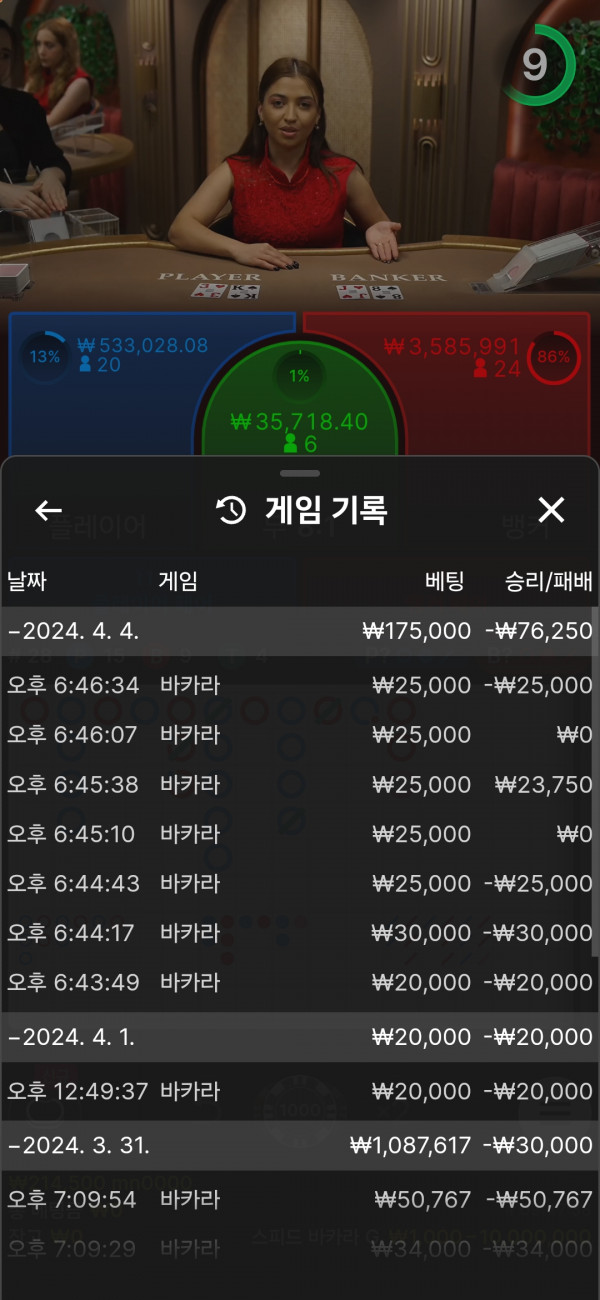Screen dimensions: 600x1300
Task: Open the 오후 6:44:43 바카라 record
Action: tap(300, 884)
